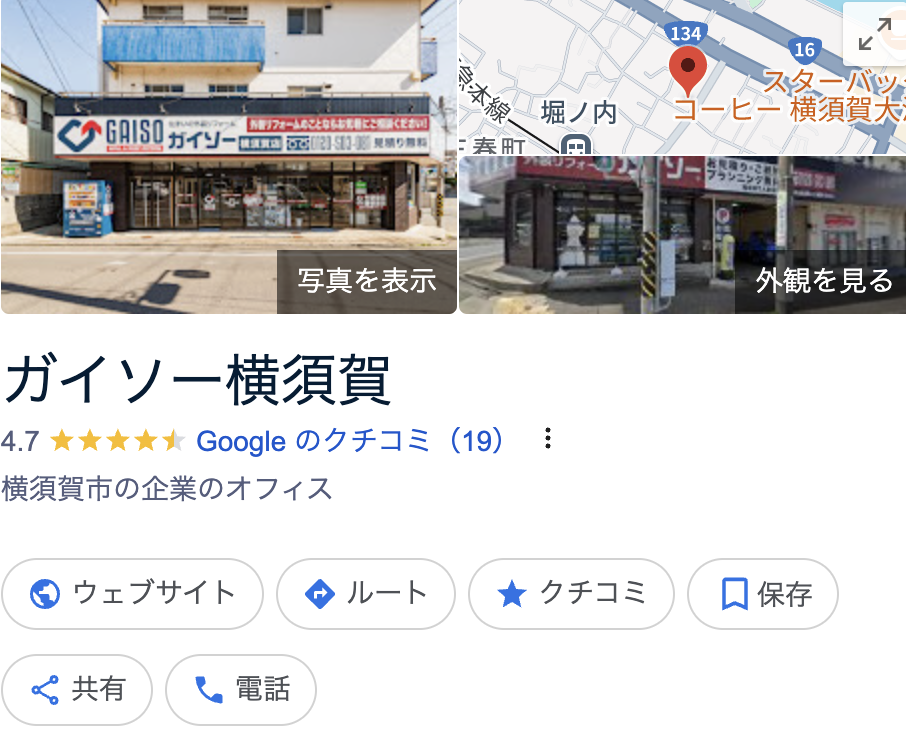
Task: Open the three-dot overflow menu
Action: coord(547,439)
